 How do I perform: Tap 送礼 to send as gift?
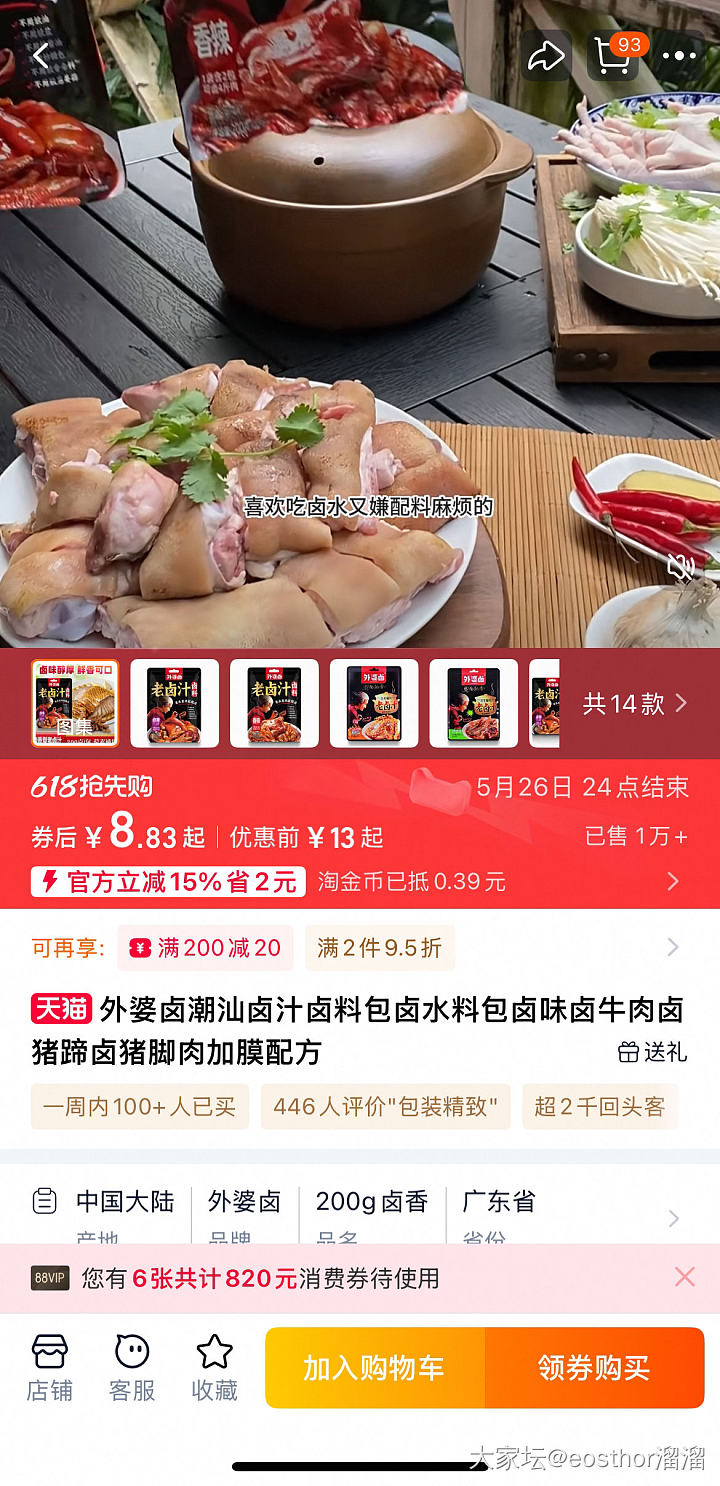pyautogui.click(x=652, y=1052)
